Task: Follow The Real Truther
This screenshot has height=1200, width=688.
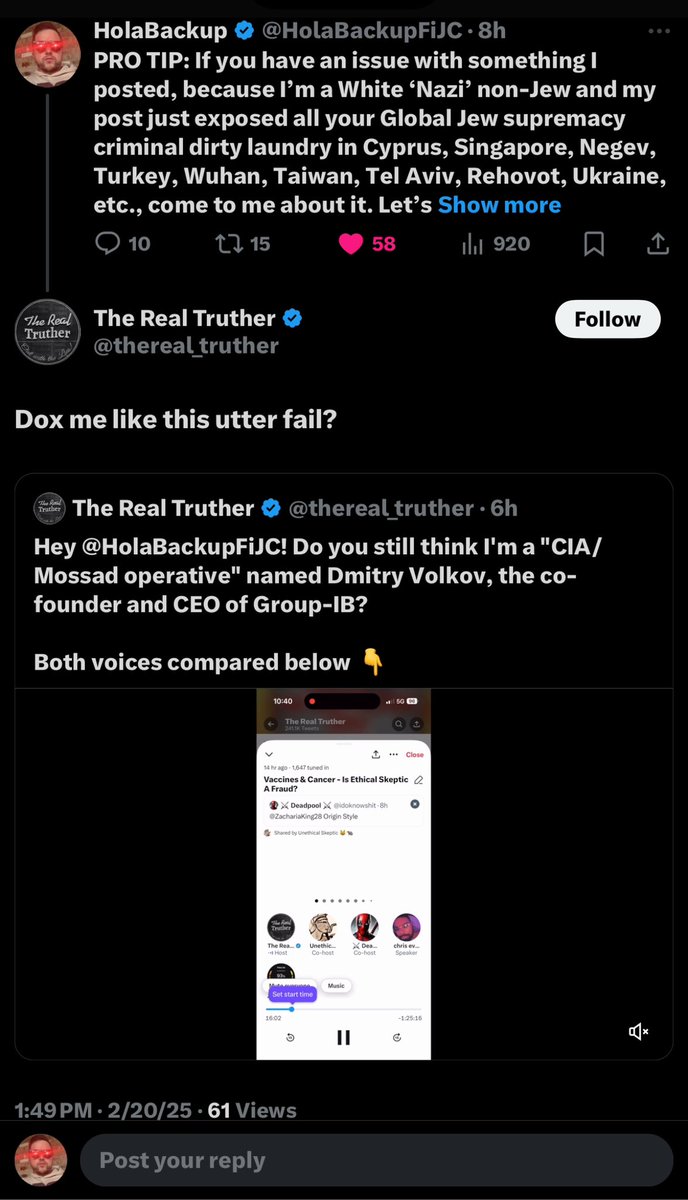Action: coord(607,319)
